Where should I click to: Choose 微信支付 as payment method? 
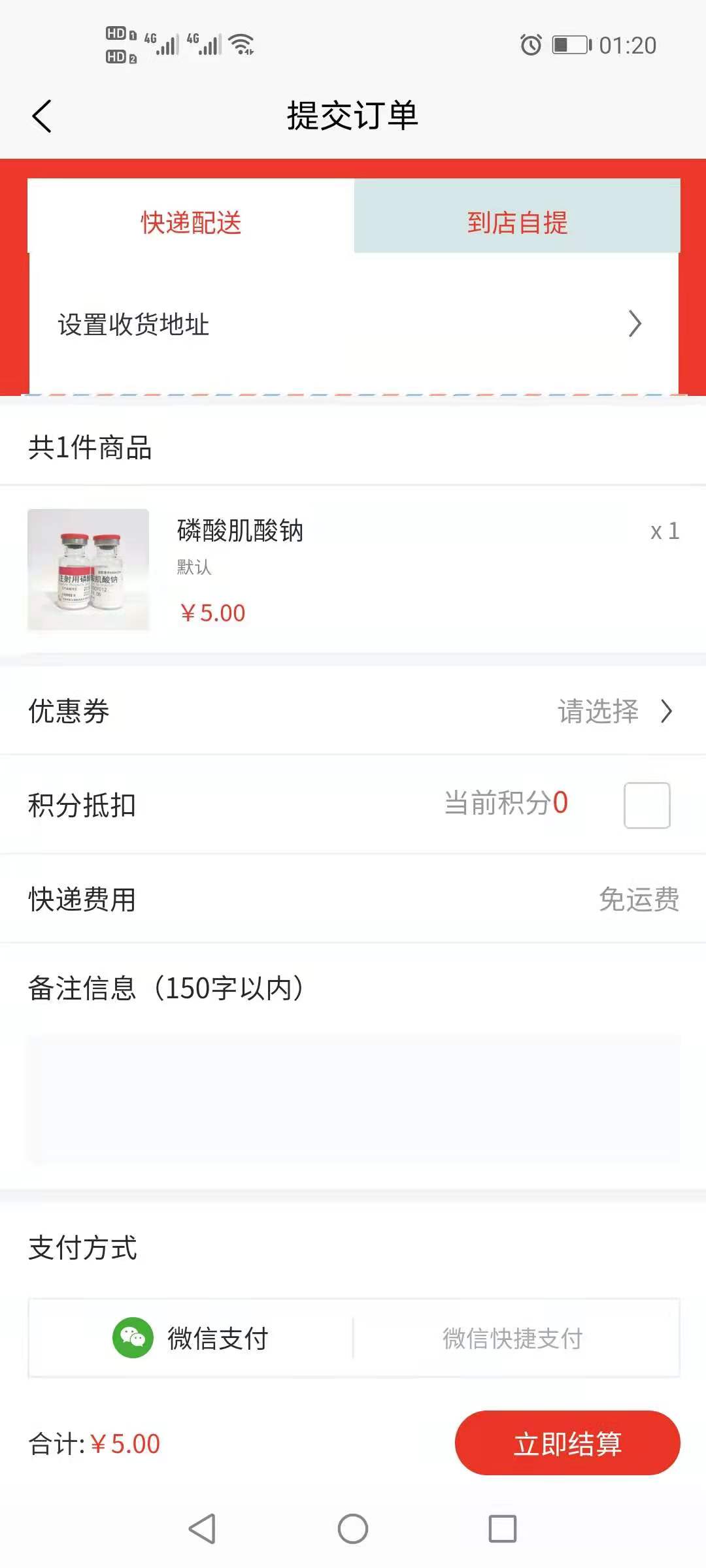coord(216,1337)
